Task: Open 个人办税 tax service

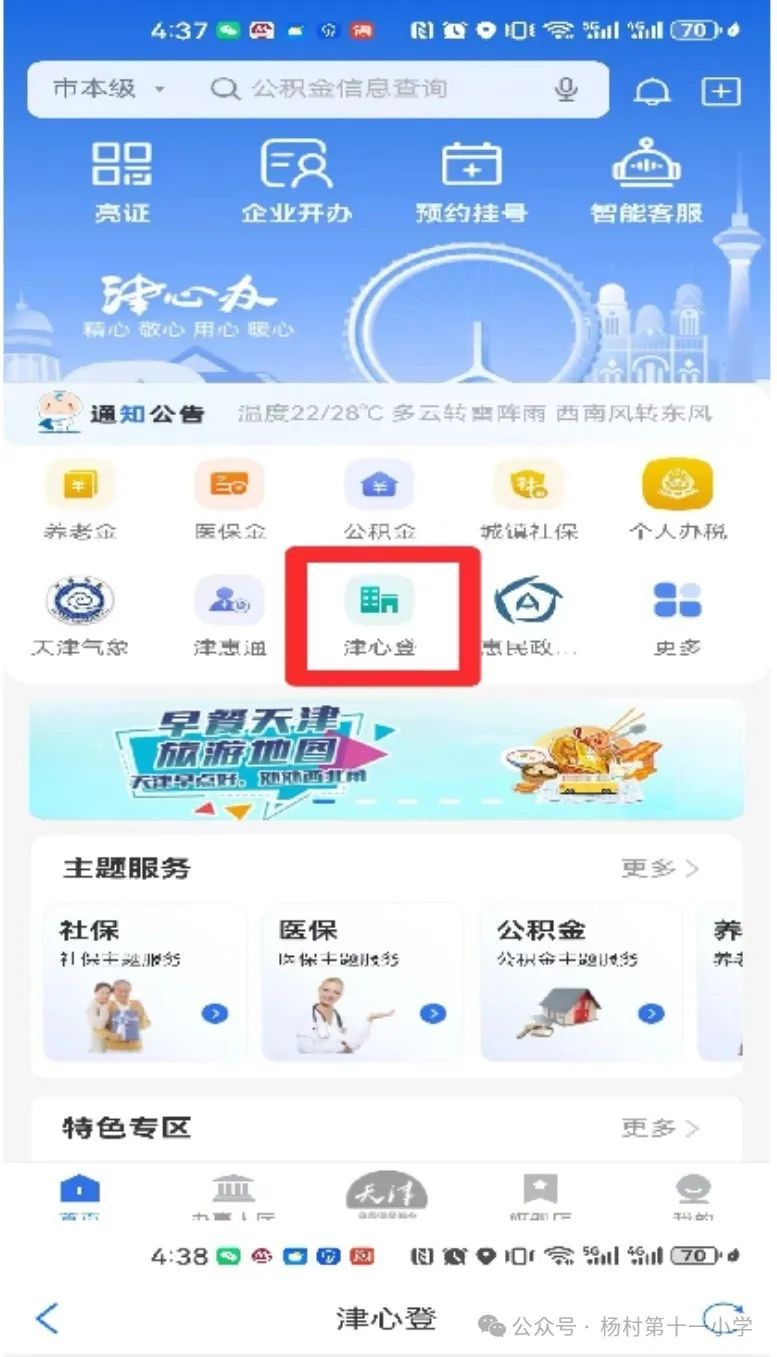Action: 677,500
